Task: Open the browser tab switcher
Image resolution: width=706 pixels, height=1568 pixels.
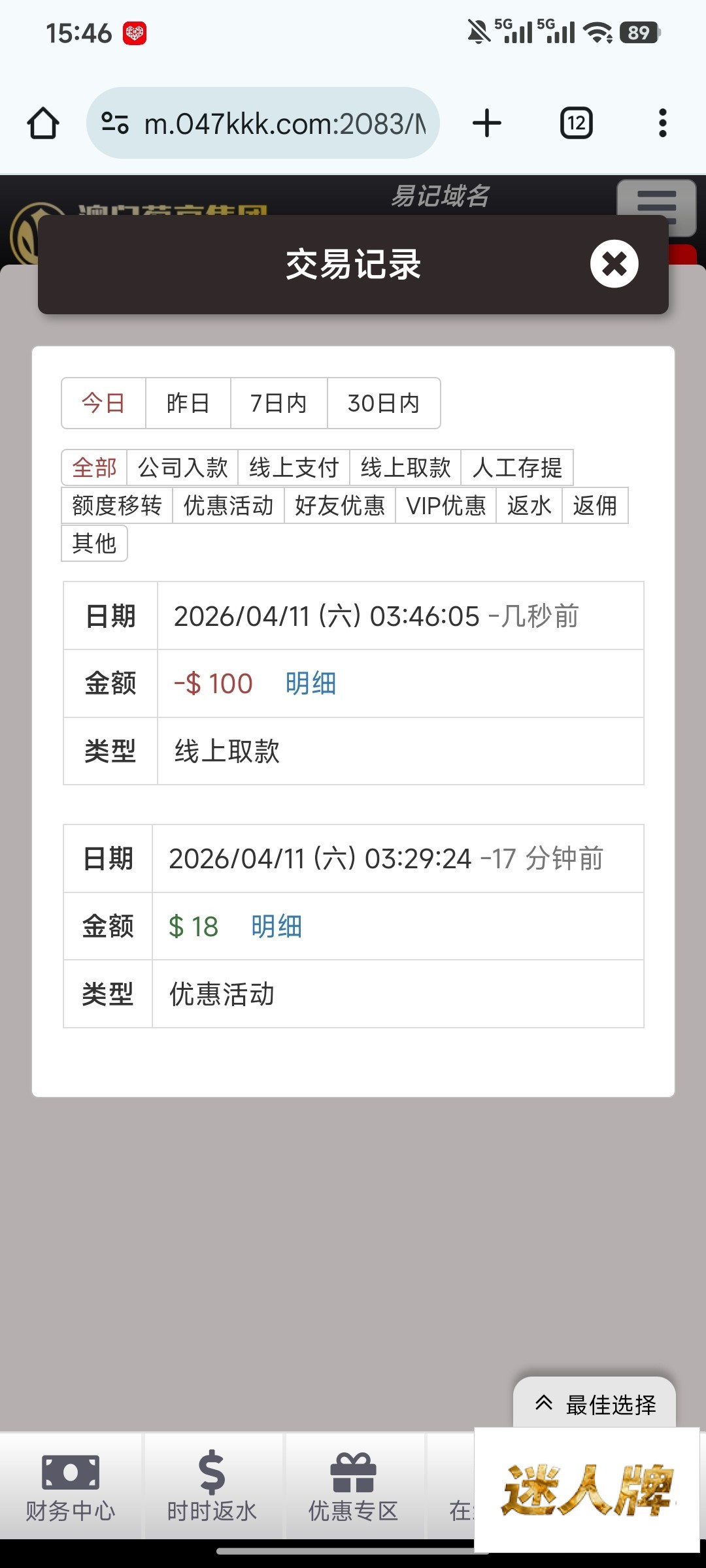Action: pos(577,123)
